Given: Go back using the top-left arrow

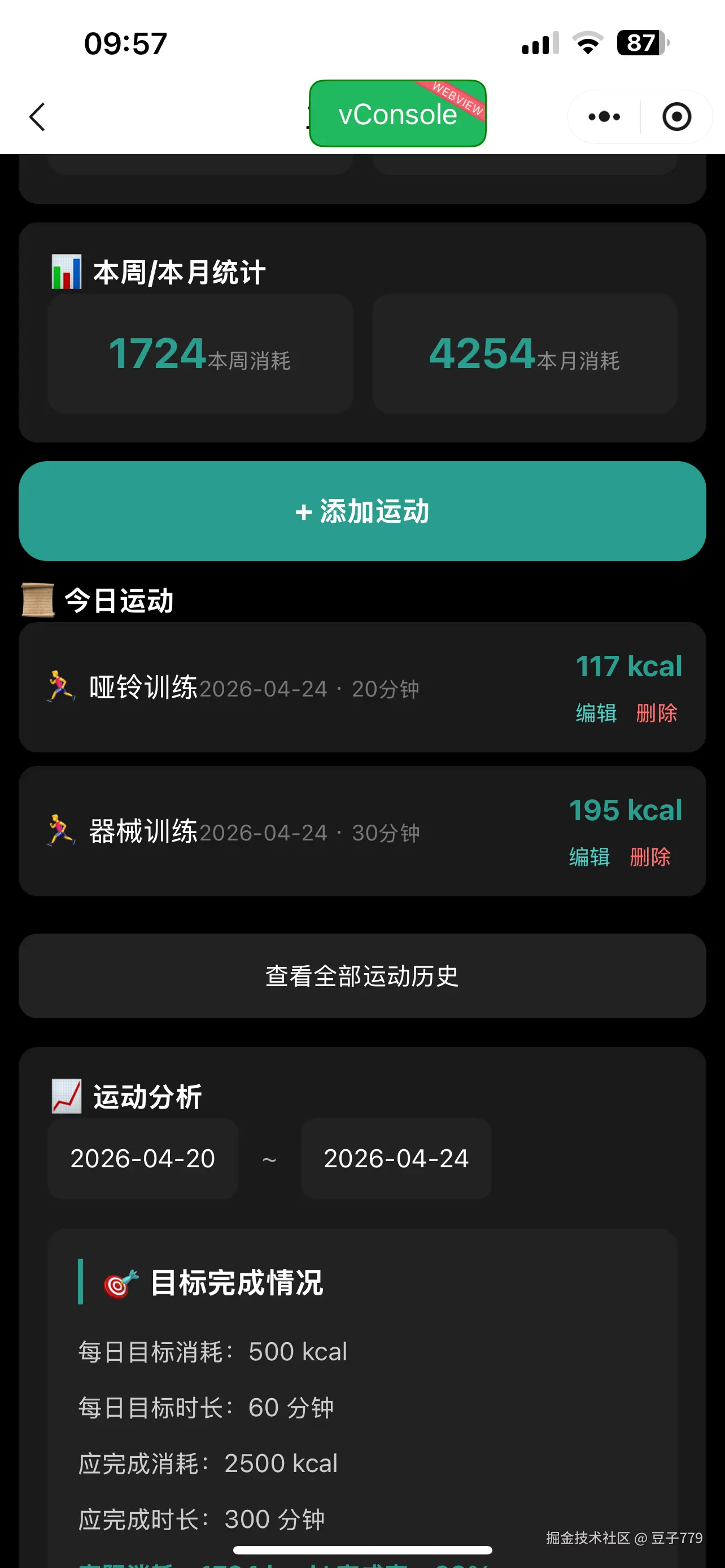Looking at the screenshot, I should pos(38,116).
